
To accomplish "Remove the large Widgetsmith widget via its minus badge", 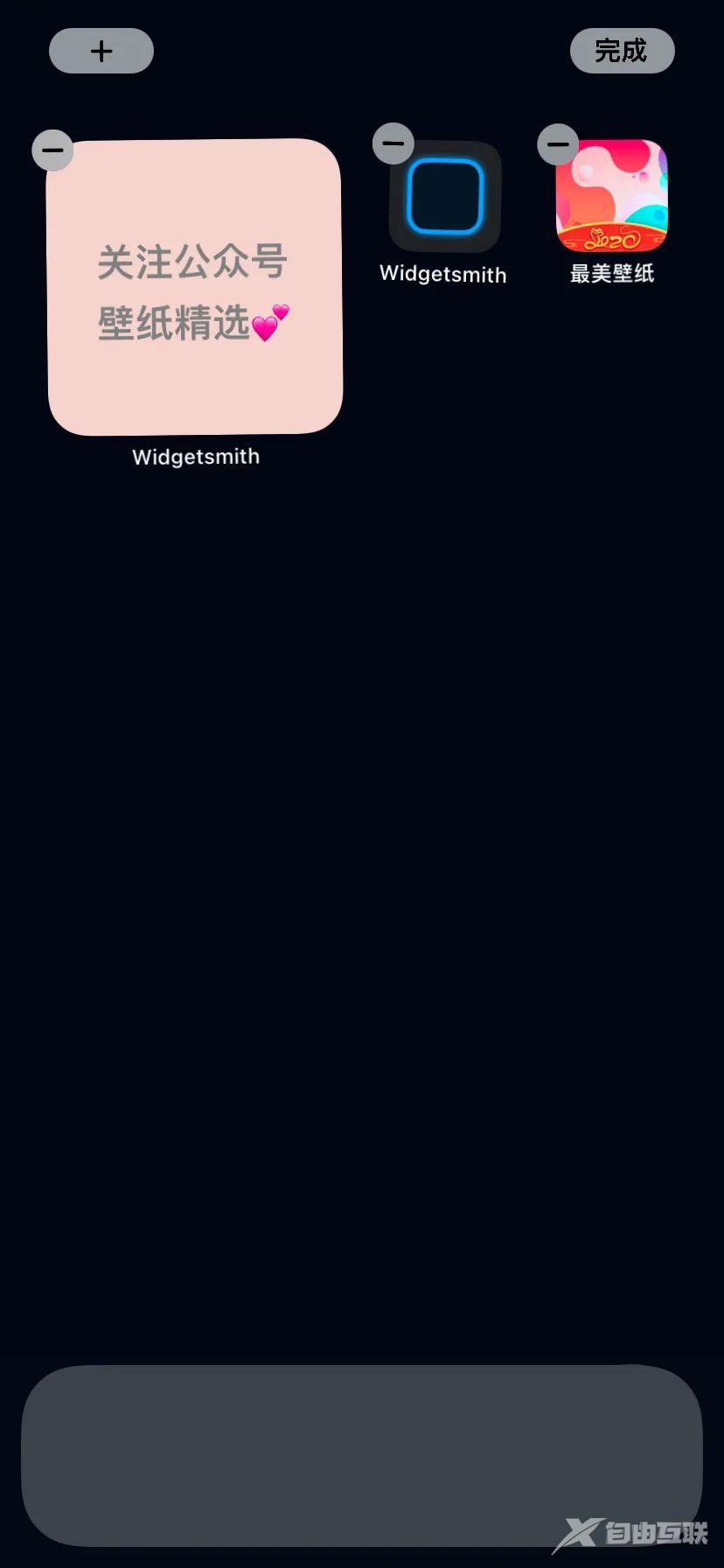I will pyautogui.click(x=52, y=150).
